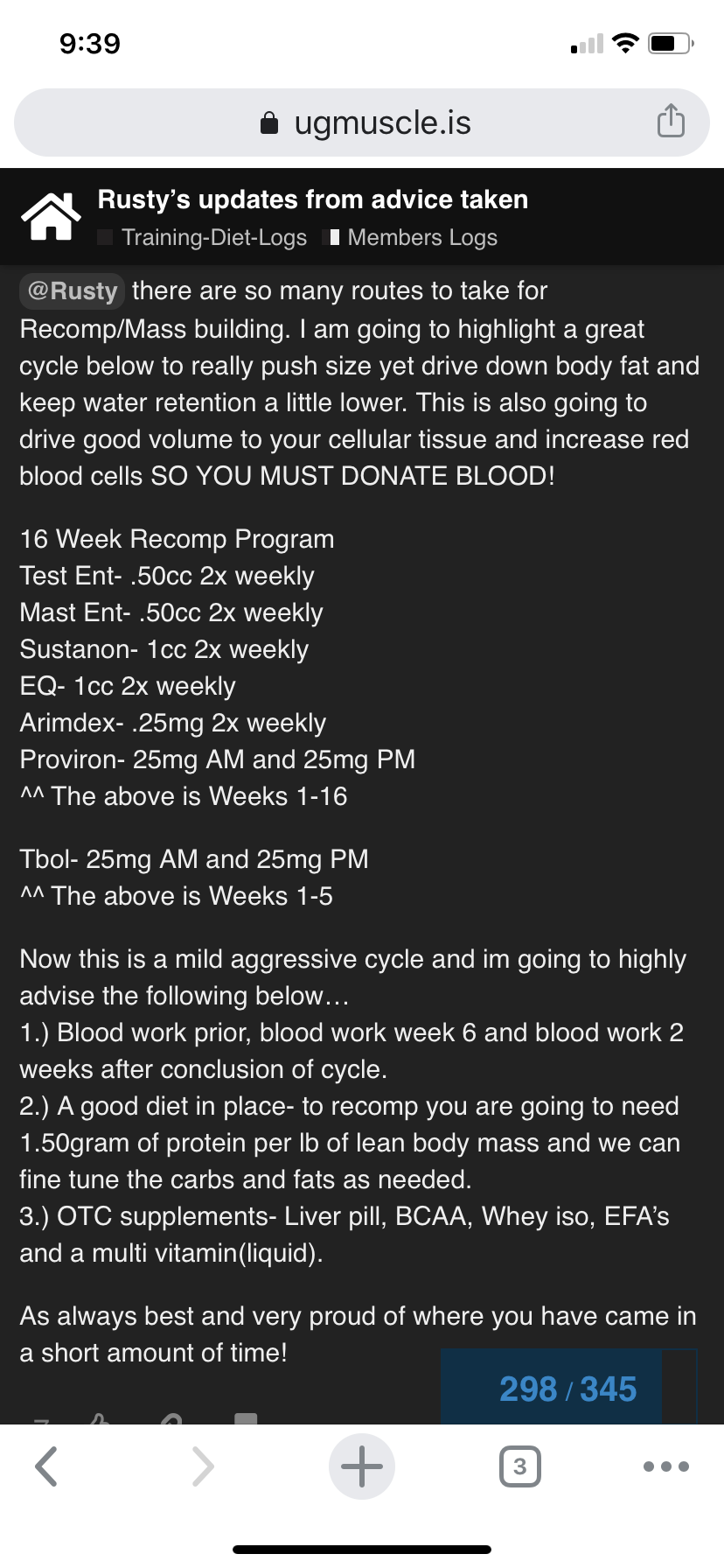This screenshot has width=724, height=1568.
Task: Open the @Rusty user mention
Action: click(73, 290)
